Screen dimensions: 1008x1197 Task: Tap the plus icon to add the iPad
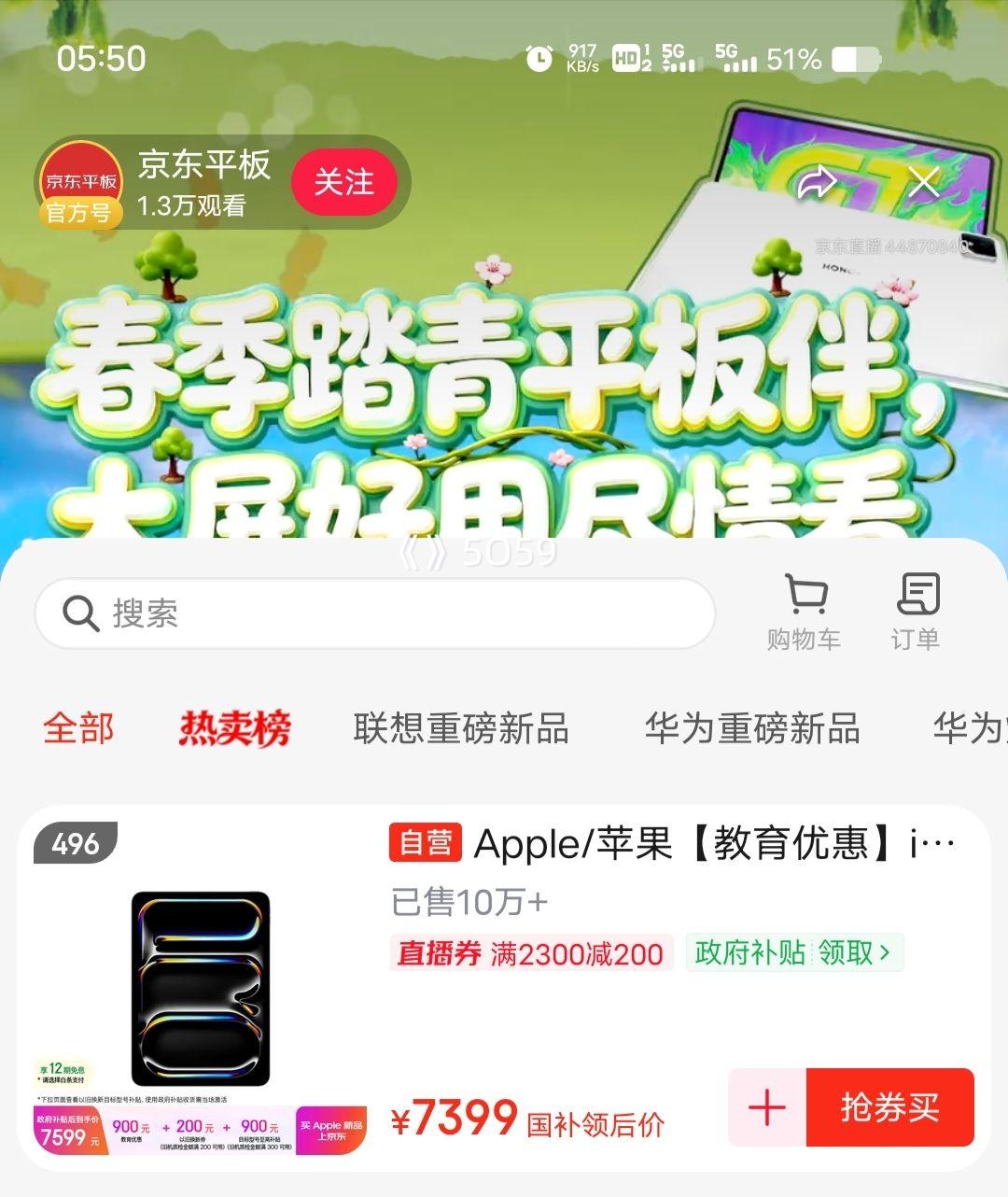767,1107
